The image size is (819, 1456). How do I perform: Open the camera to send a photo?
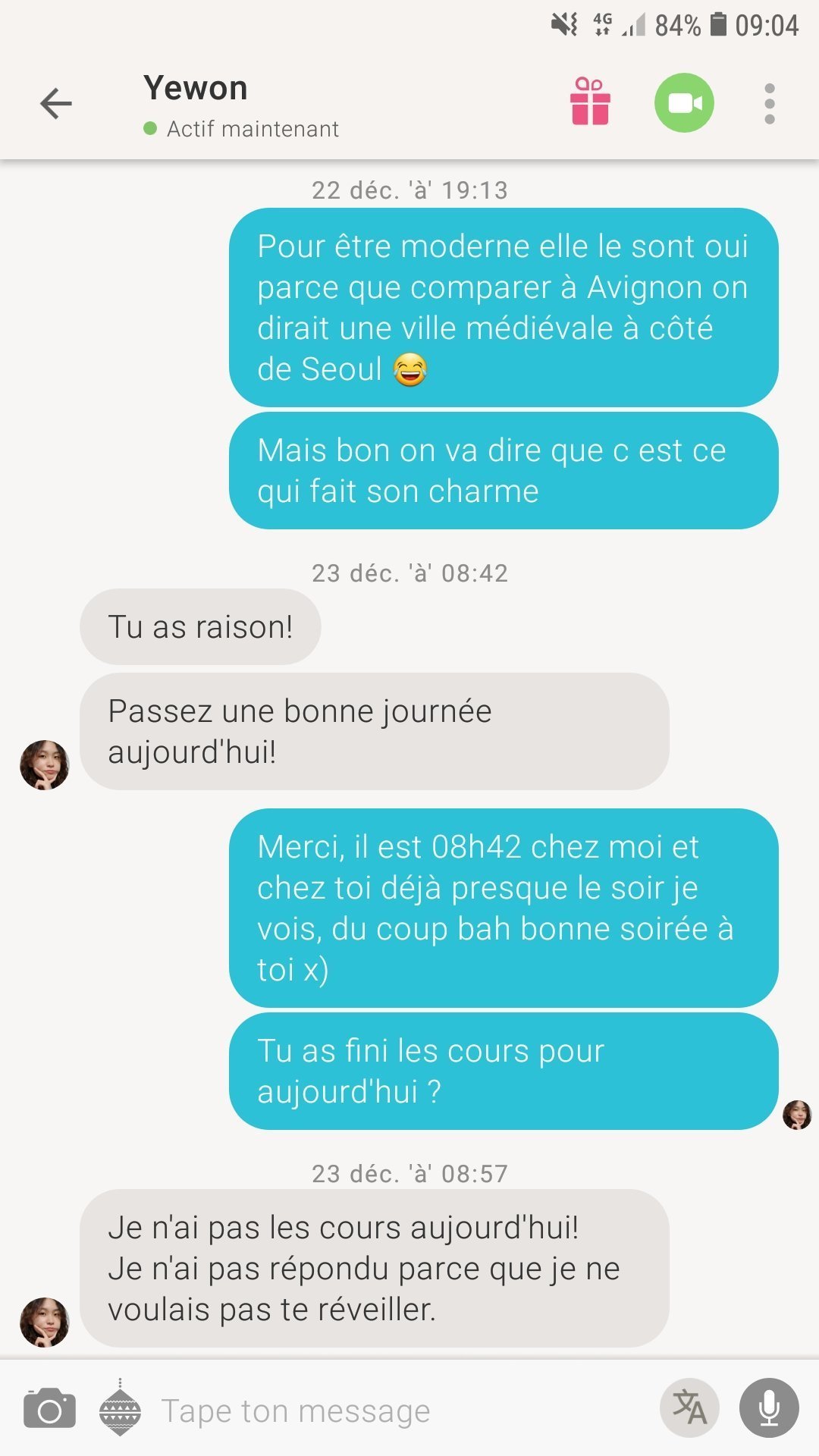coord(50,1409)
